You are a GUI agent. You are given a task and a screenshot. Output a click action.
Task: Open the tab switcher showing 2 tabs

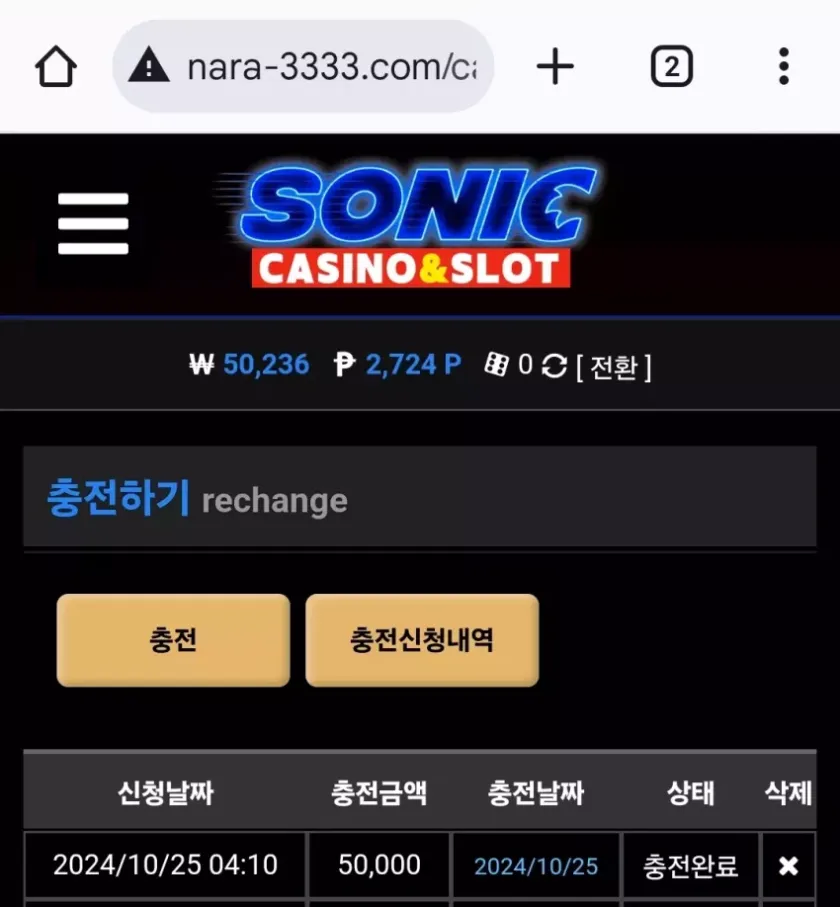coord(671,67)
